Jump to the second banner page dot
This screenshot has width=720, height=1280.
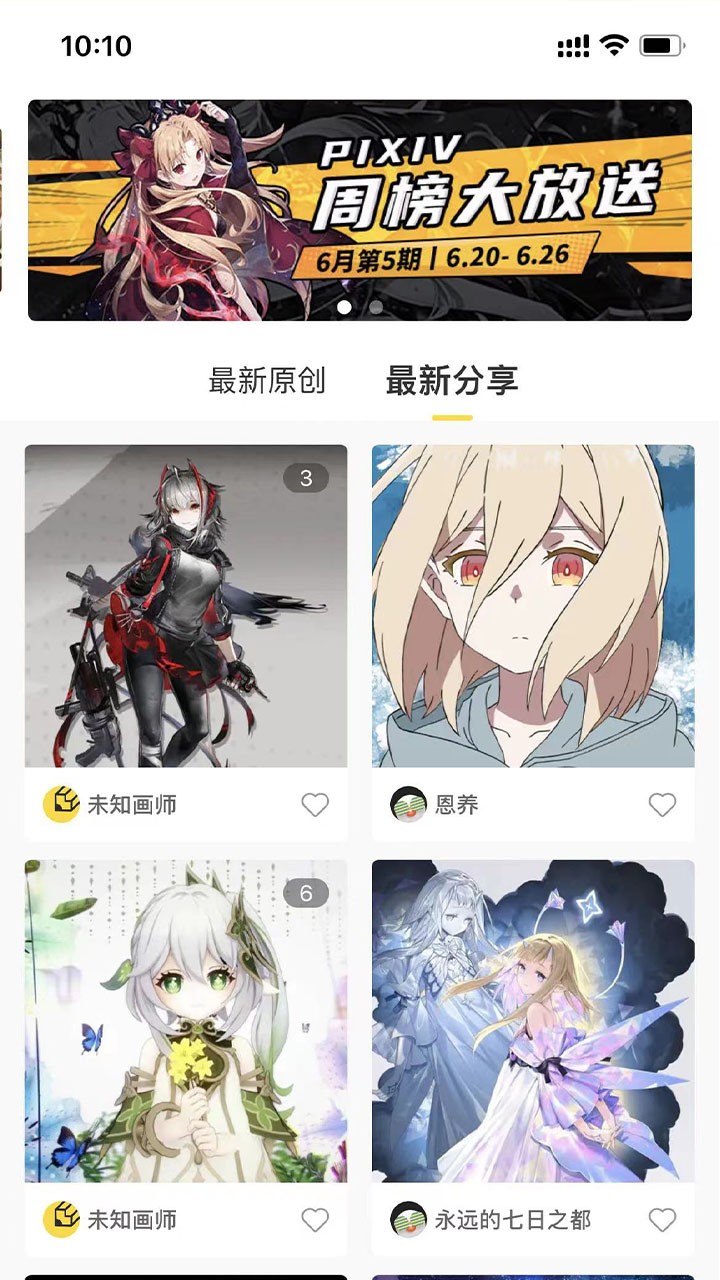(x=376, y=307)
